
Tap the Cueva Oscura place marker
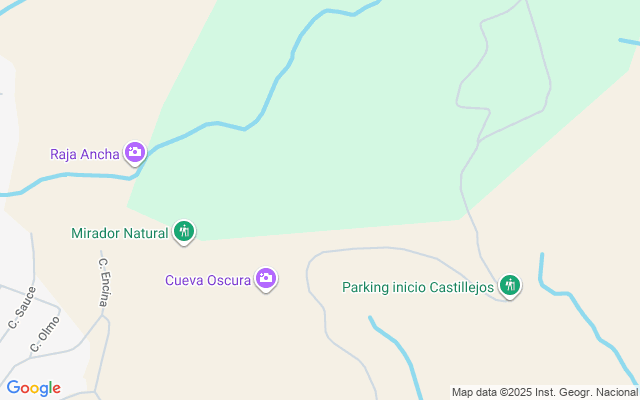coord(266,279)
